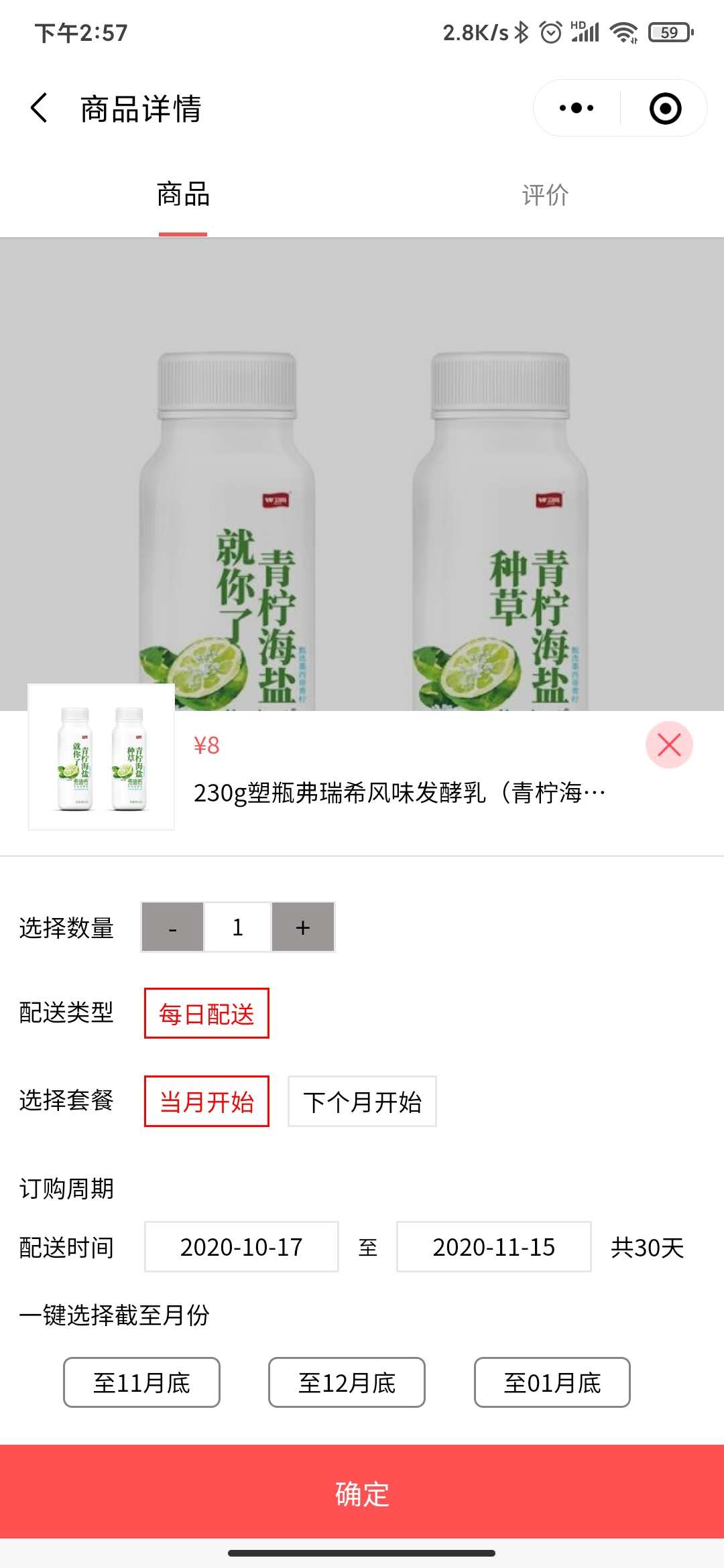The width and height of the screenshot is (724, 1568).
Task: Open the mini program more options menu
Action: pyautogui.click(x=577, y=108)
